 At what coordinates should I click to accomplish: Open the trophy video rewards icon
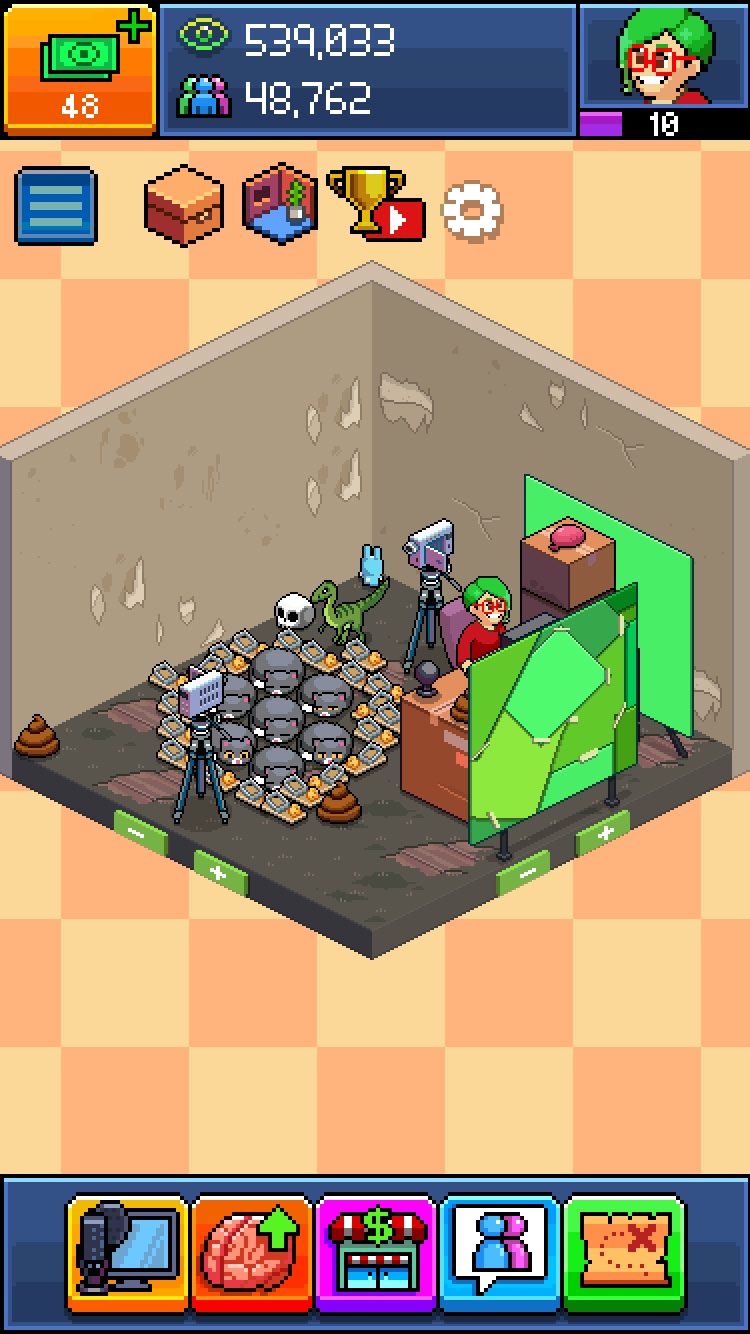tap(375, 204)
